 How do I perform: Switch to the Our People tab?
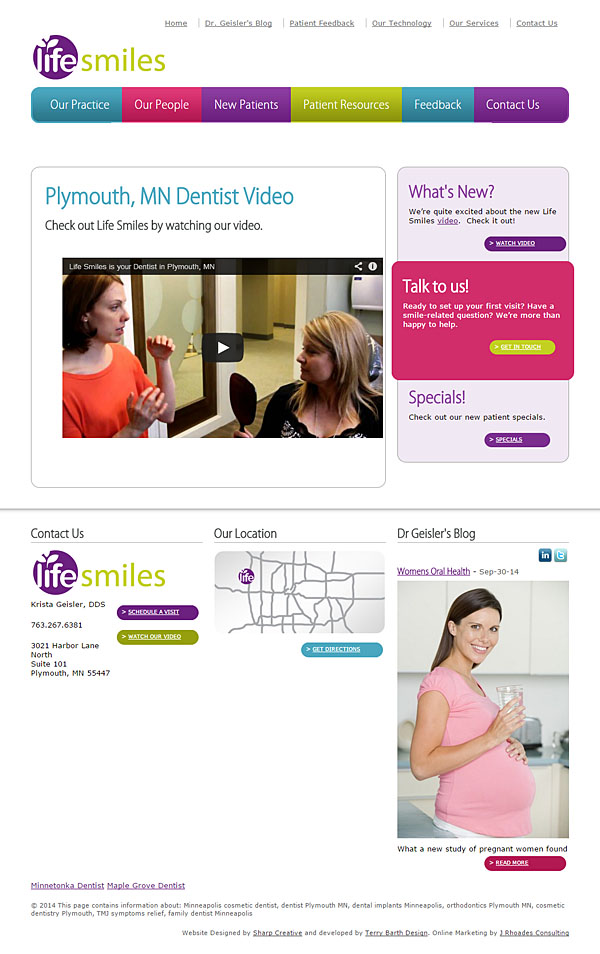tap(161, 105)
